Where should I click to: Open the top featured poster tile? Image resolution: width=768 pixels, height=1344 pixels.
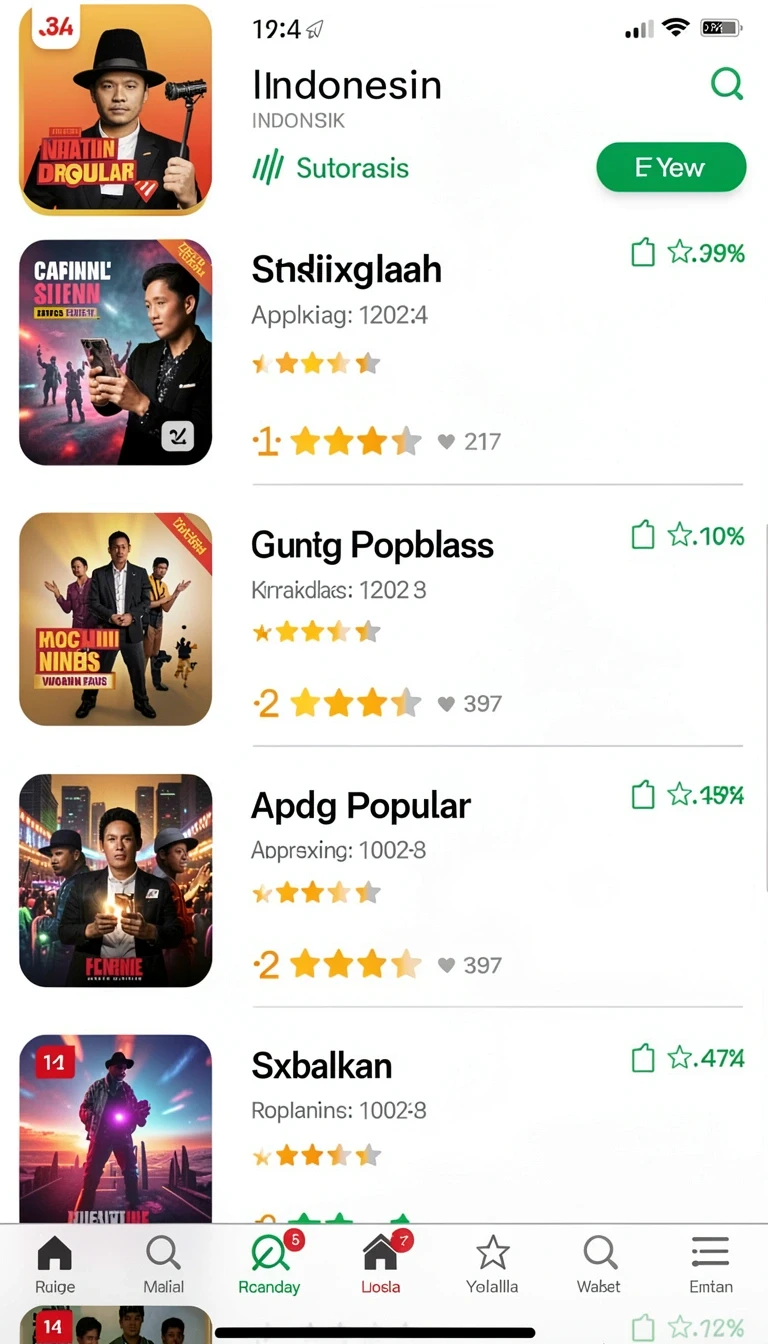116,109
